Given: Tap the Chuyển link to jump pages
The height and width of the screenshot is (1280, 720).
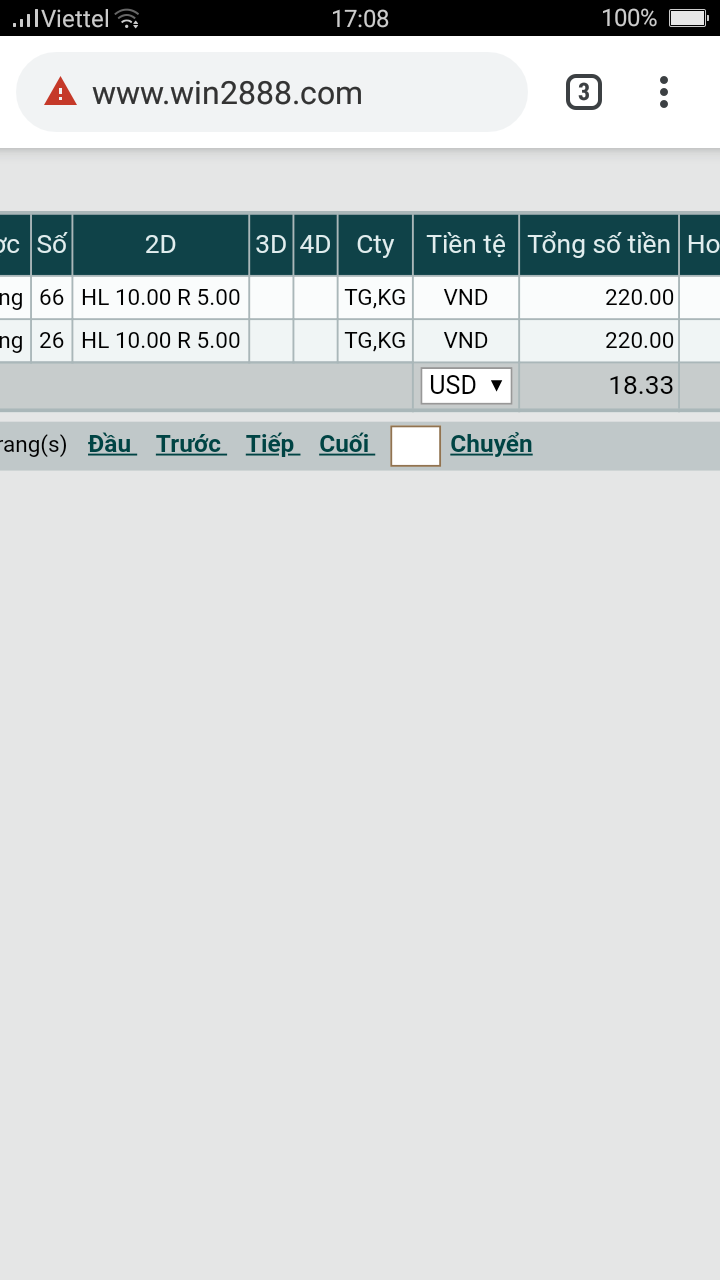Looking at the screenshot, I should (491, 444).
